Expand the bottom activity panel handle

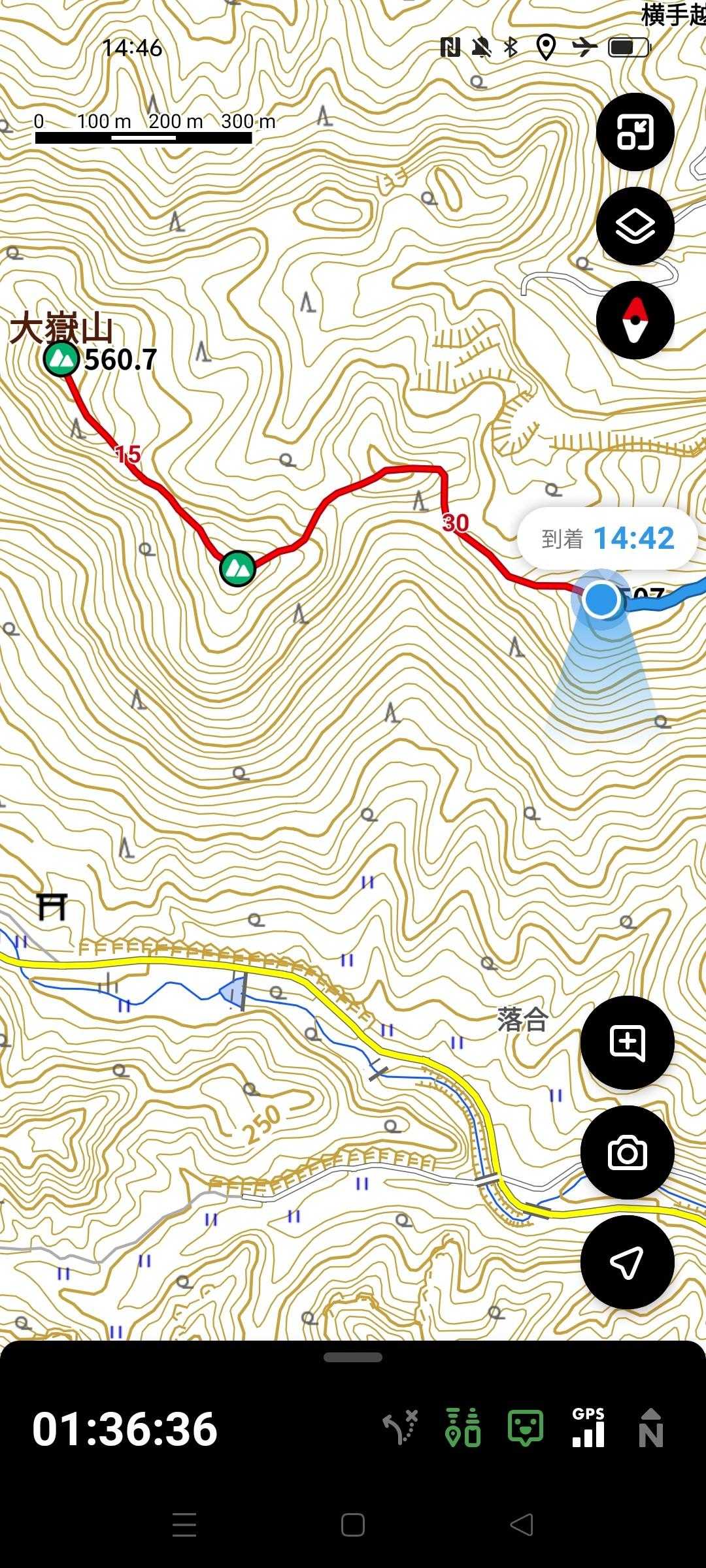353,1357
